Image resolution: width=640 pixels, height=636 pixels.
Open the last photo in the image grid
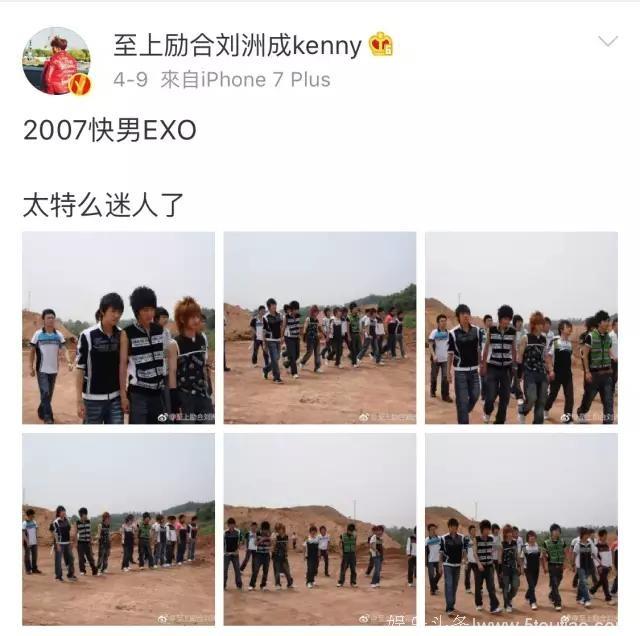[520, 529]
